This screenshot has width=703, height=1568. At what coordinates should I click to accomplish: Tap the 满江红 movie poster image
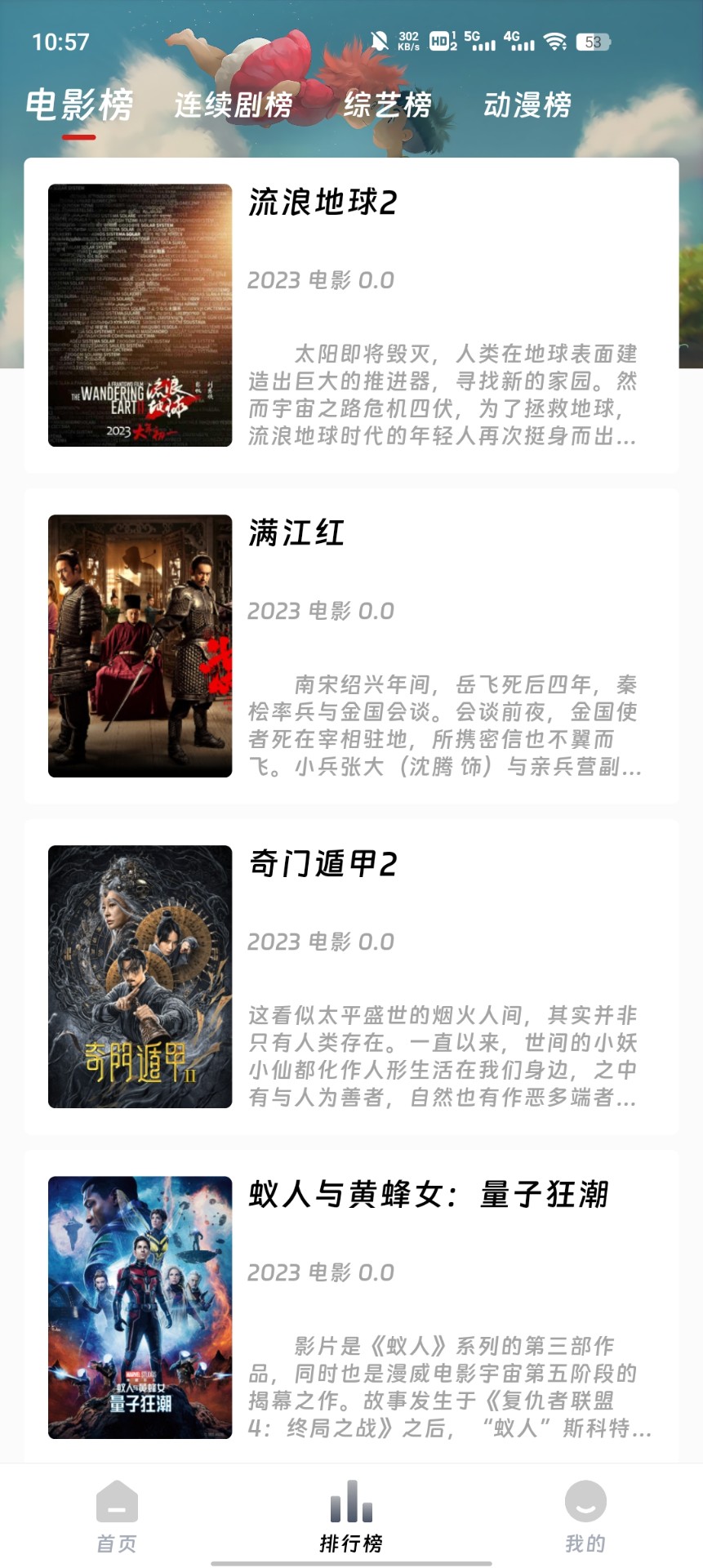(138, 645)
